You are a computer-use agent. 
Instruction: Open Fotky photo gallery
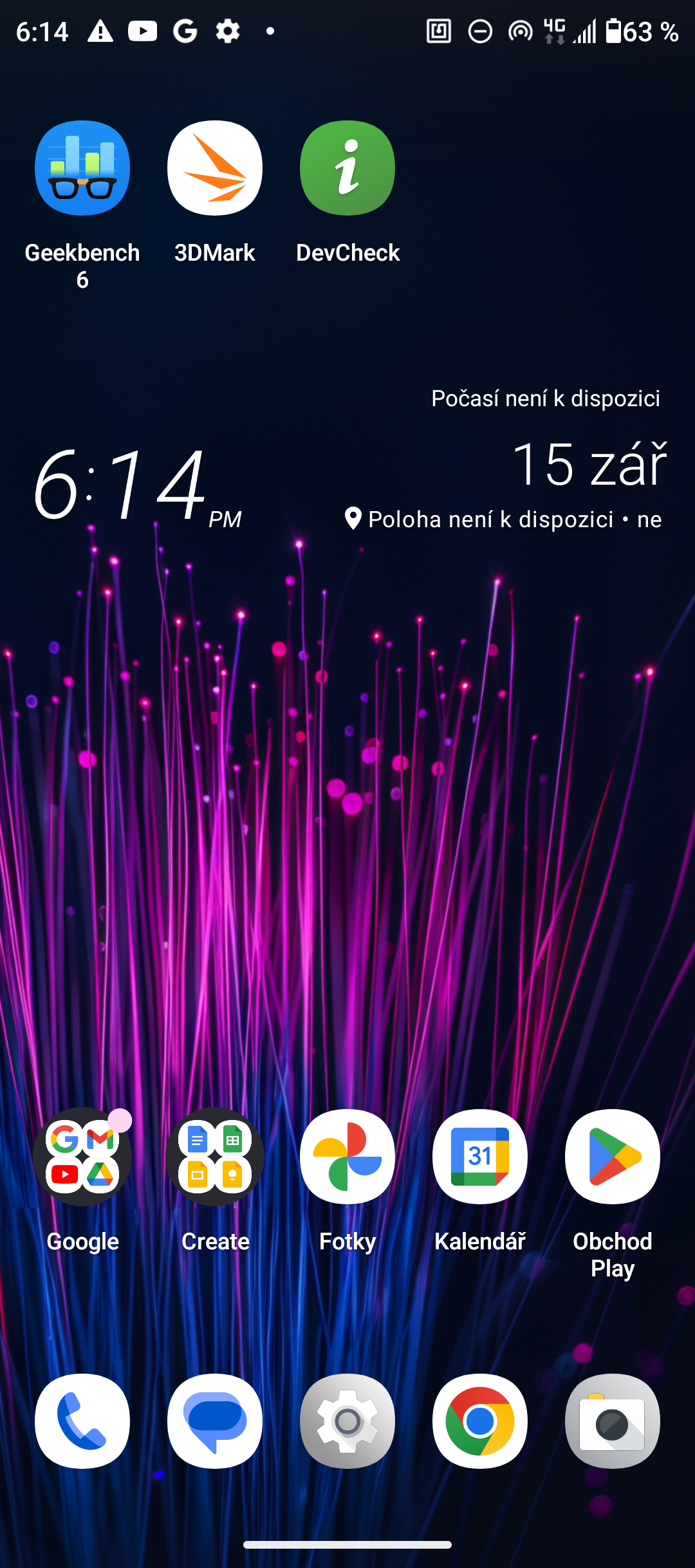pyautogui.click(x=347, y=1157)
